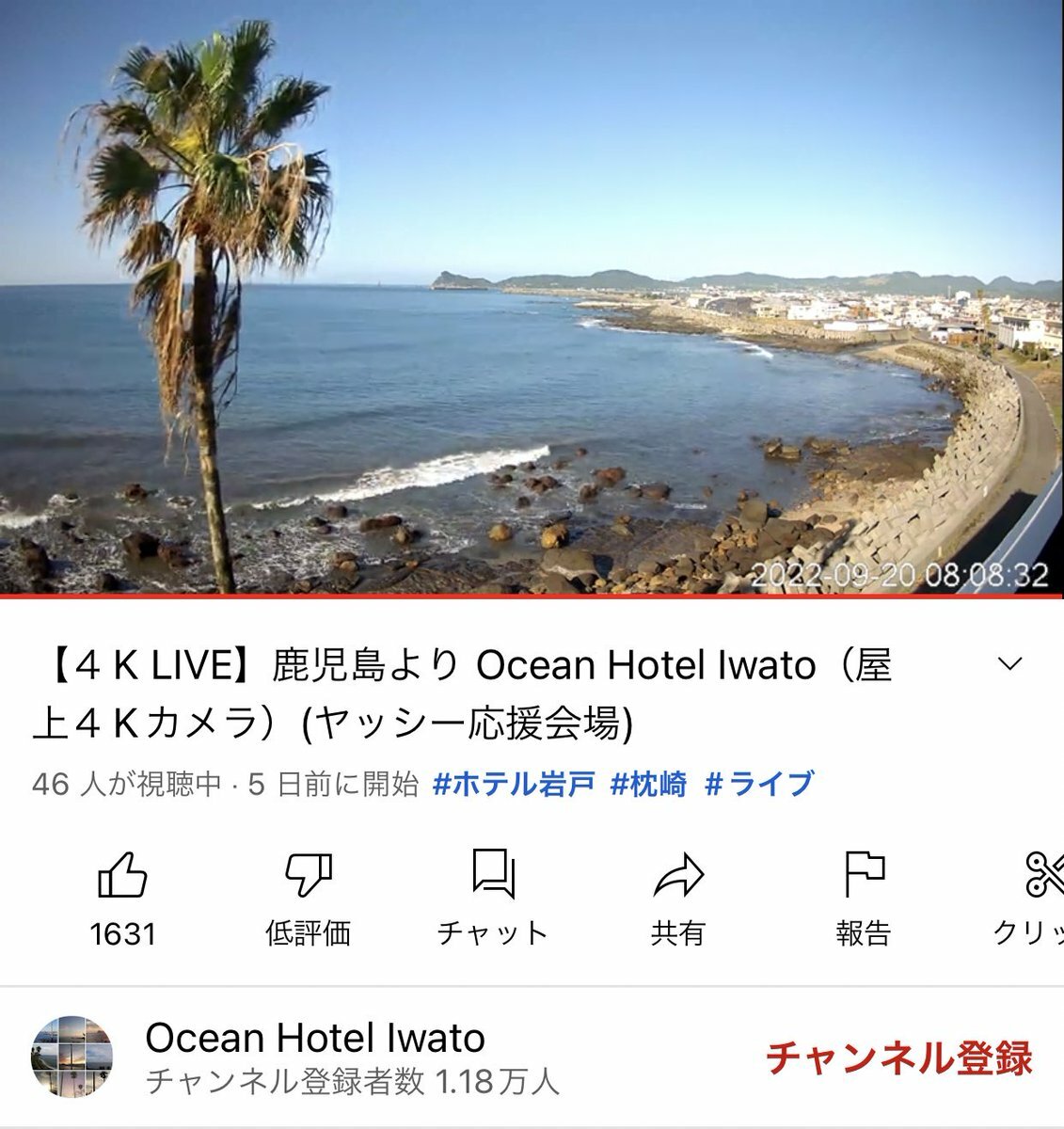Expand the video description chevron
Image resolution: width=1064 pixels, height=1129 pixels.
(x=1009, y=665)
